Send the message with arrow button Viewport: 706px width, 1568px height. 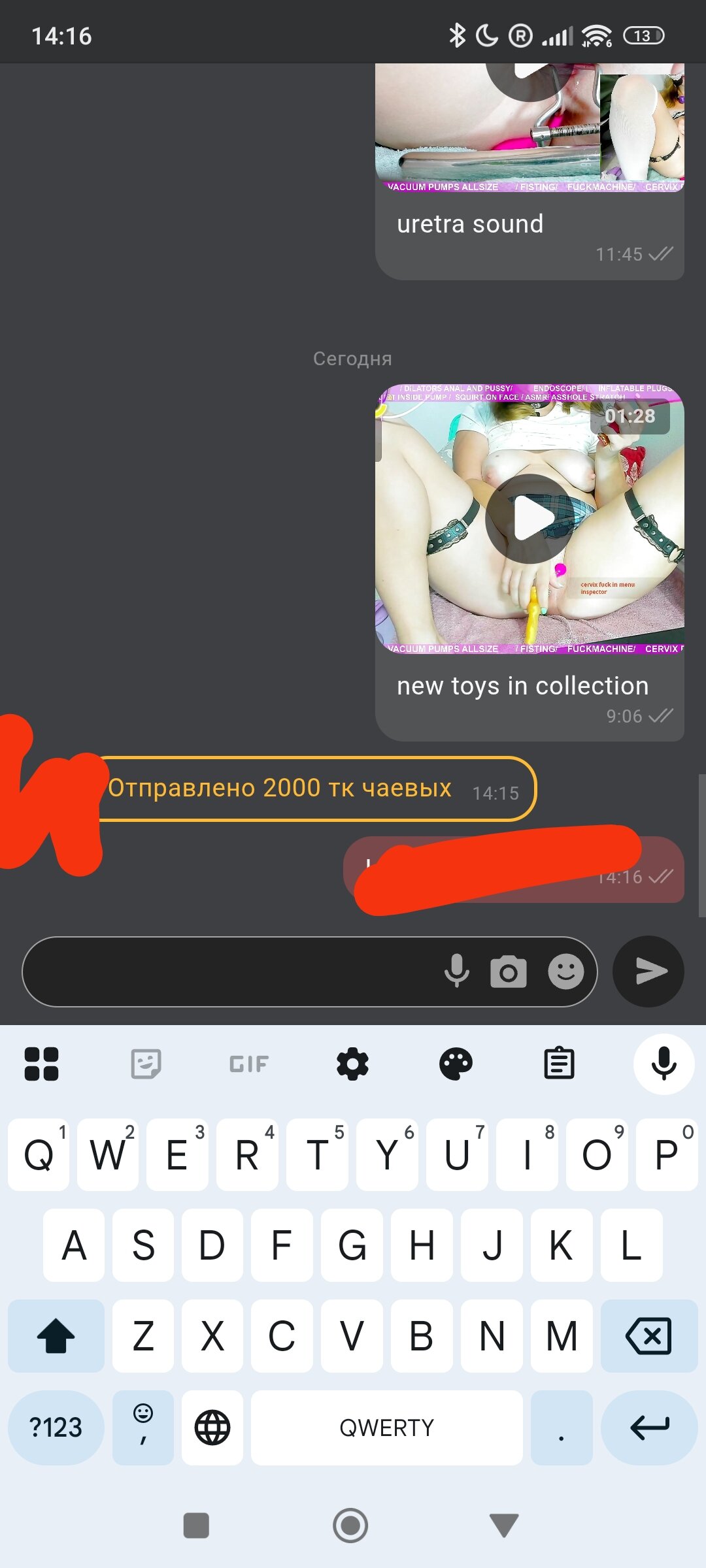tap(648, 972)
